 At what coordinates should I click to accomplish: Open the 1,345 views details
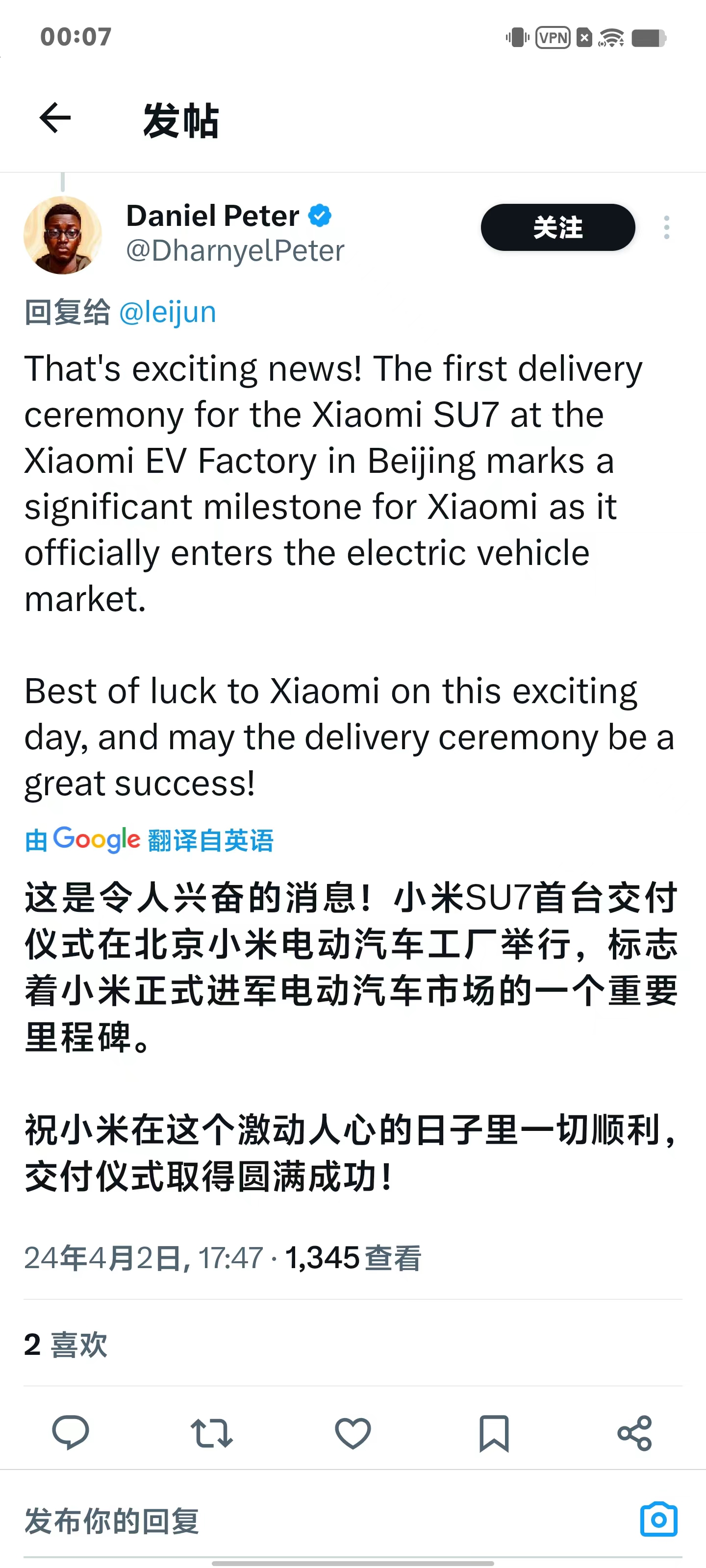point(353,1257)
